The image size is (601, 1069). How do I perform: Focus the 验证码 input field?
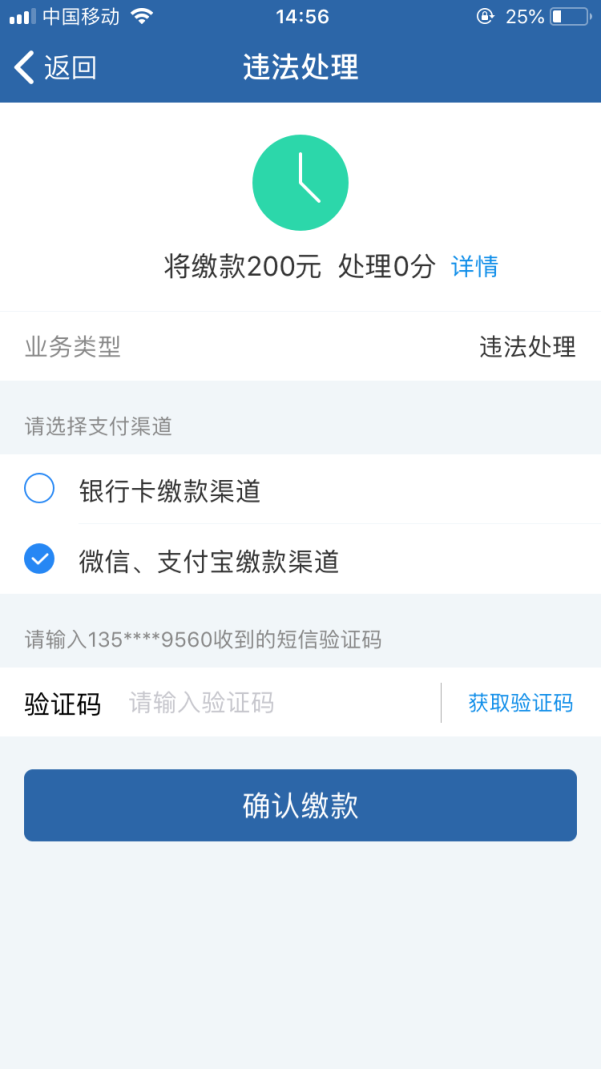[x=280, y=703]
